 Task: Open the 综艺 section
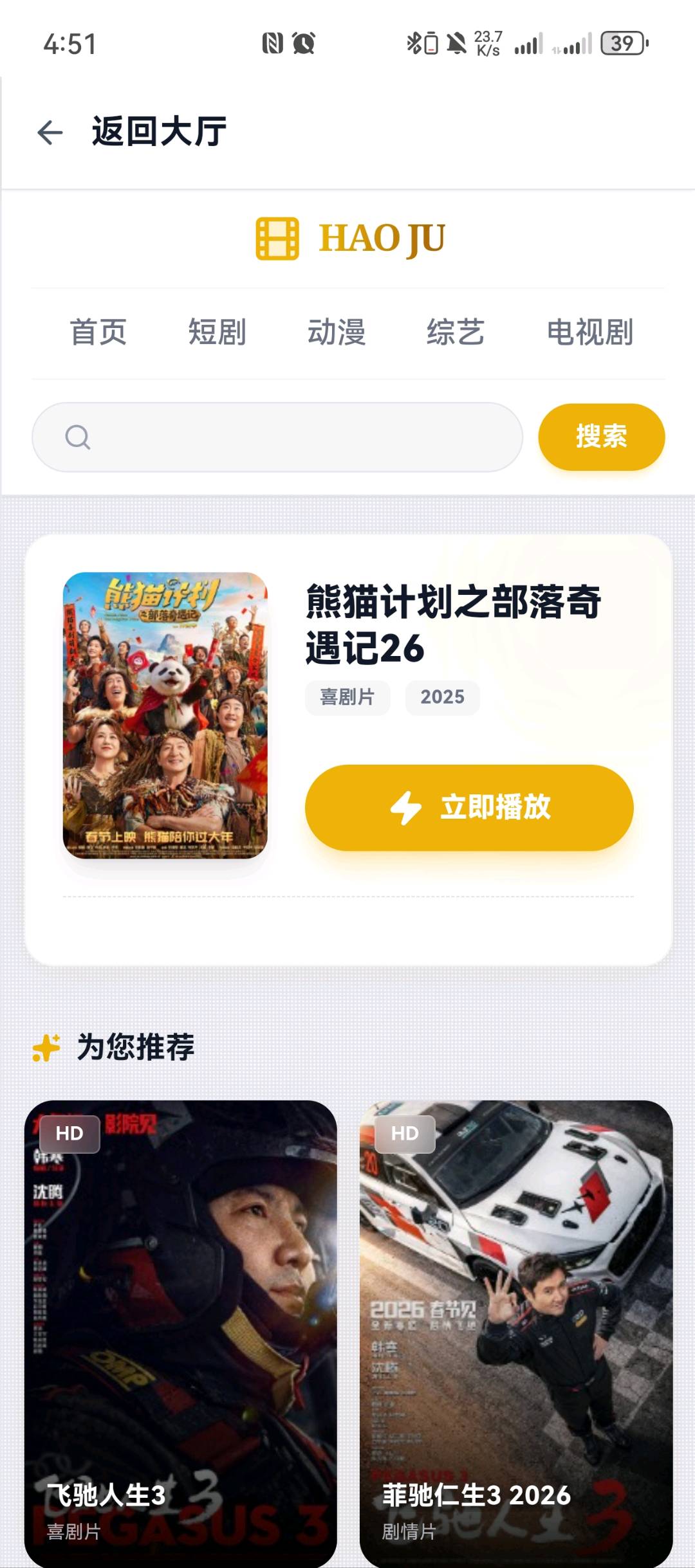coord(457,333)
